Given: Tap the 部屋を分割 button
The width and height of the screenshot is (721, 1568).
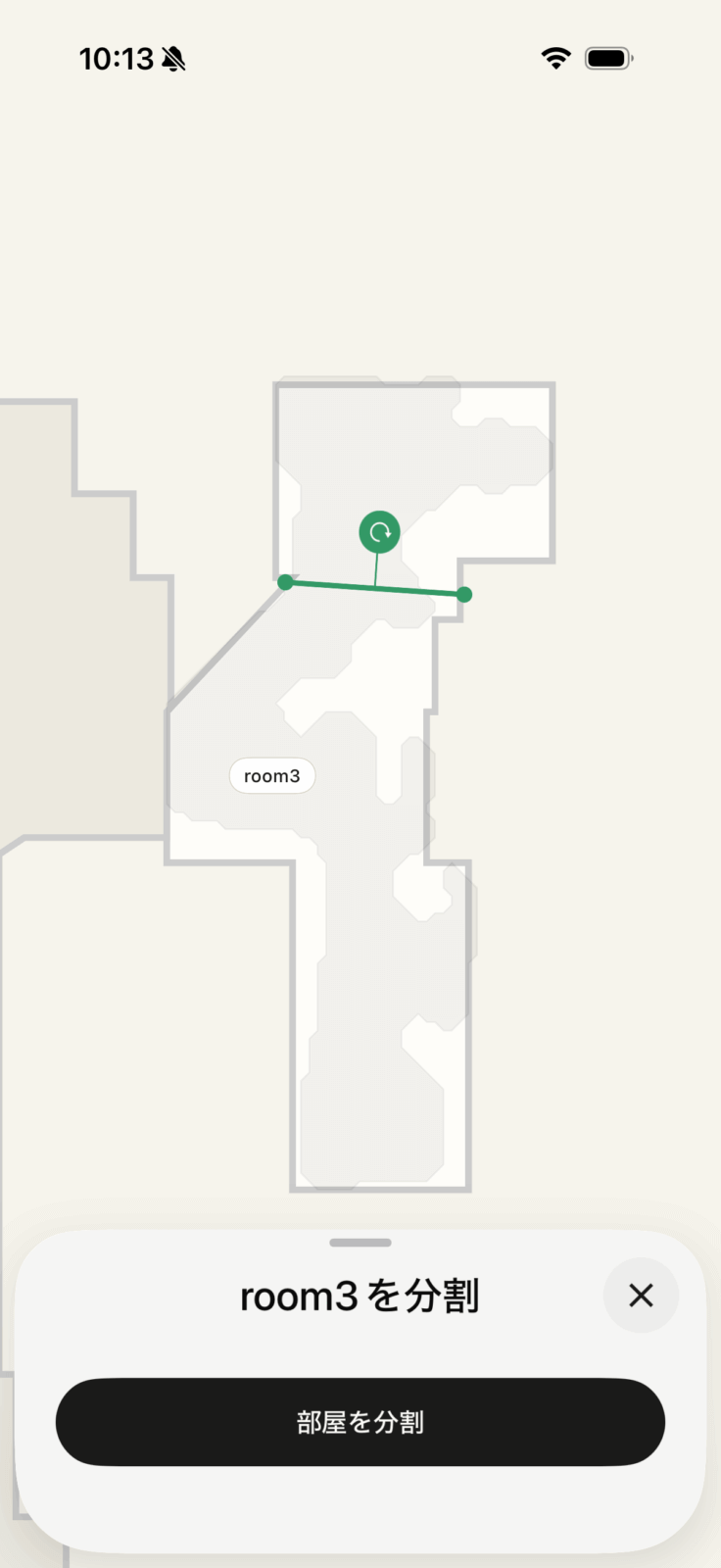Looking at the screenshot, I should coord(360,1421).
